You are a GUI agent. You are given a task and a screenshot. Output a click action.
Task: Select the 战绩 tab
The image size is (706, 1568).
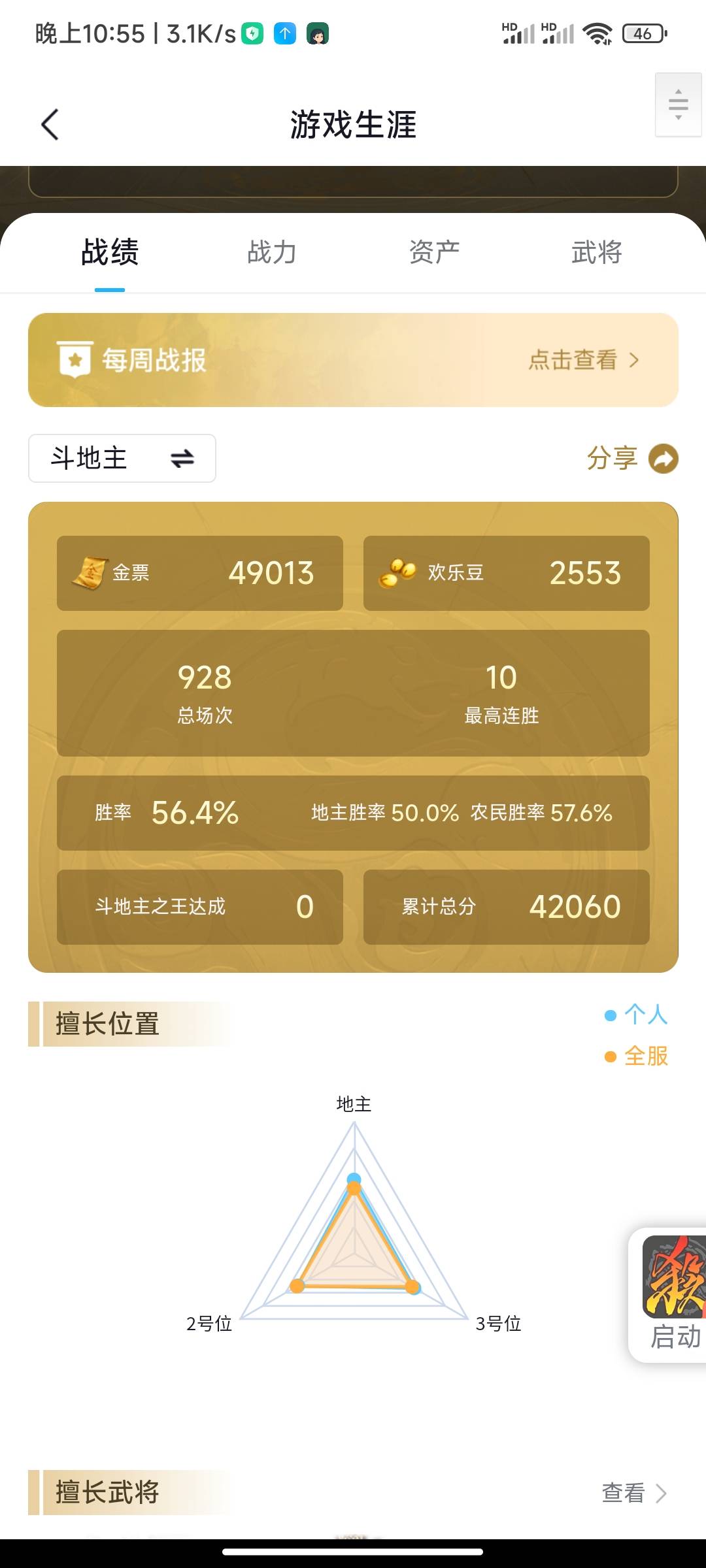pos(110,252)
